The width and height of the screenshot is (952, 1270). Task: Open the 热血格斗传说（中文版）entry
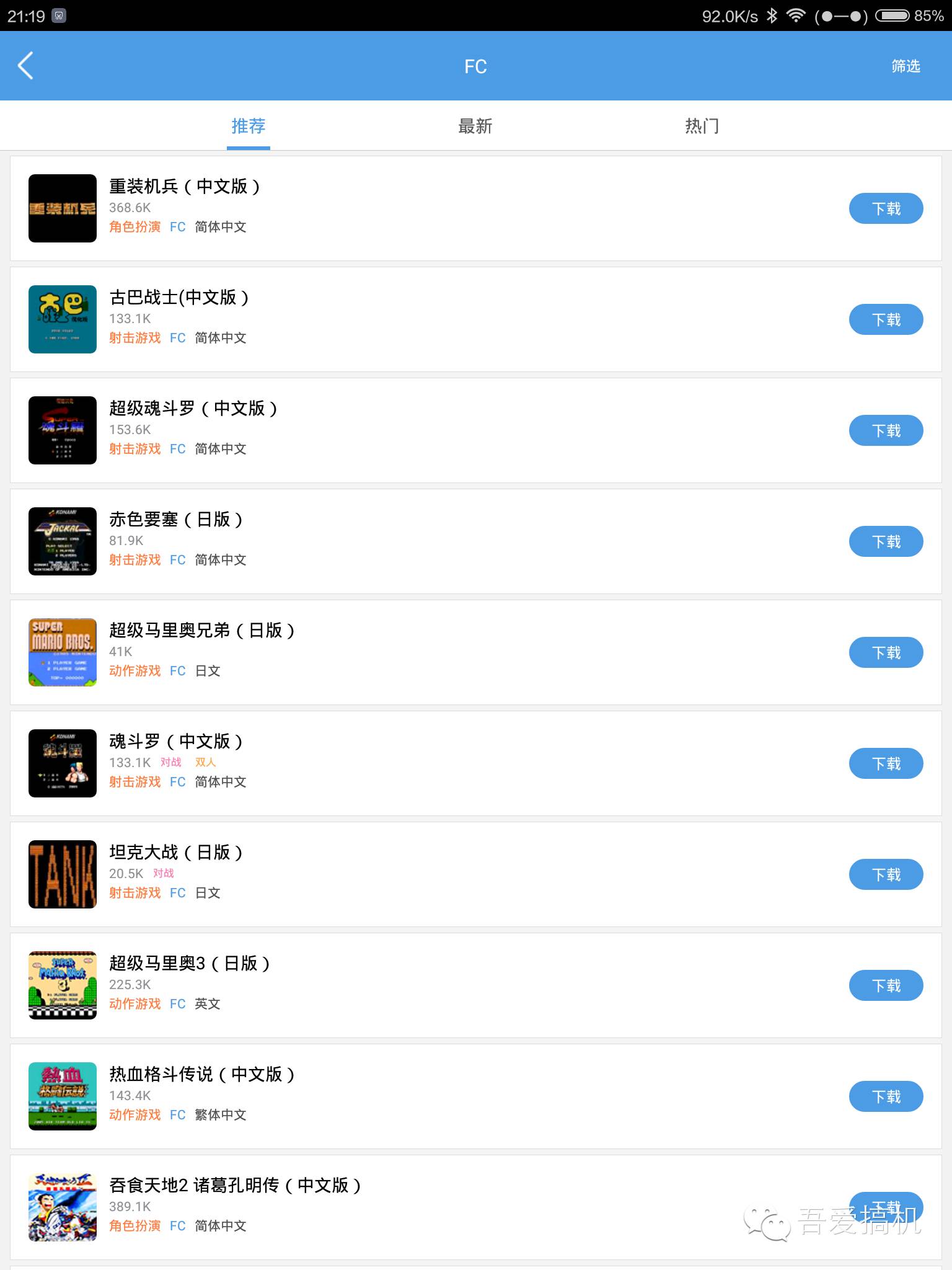click(x=202, y=1075)
